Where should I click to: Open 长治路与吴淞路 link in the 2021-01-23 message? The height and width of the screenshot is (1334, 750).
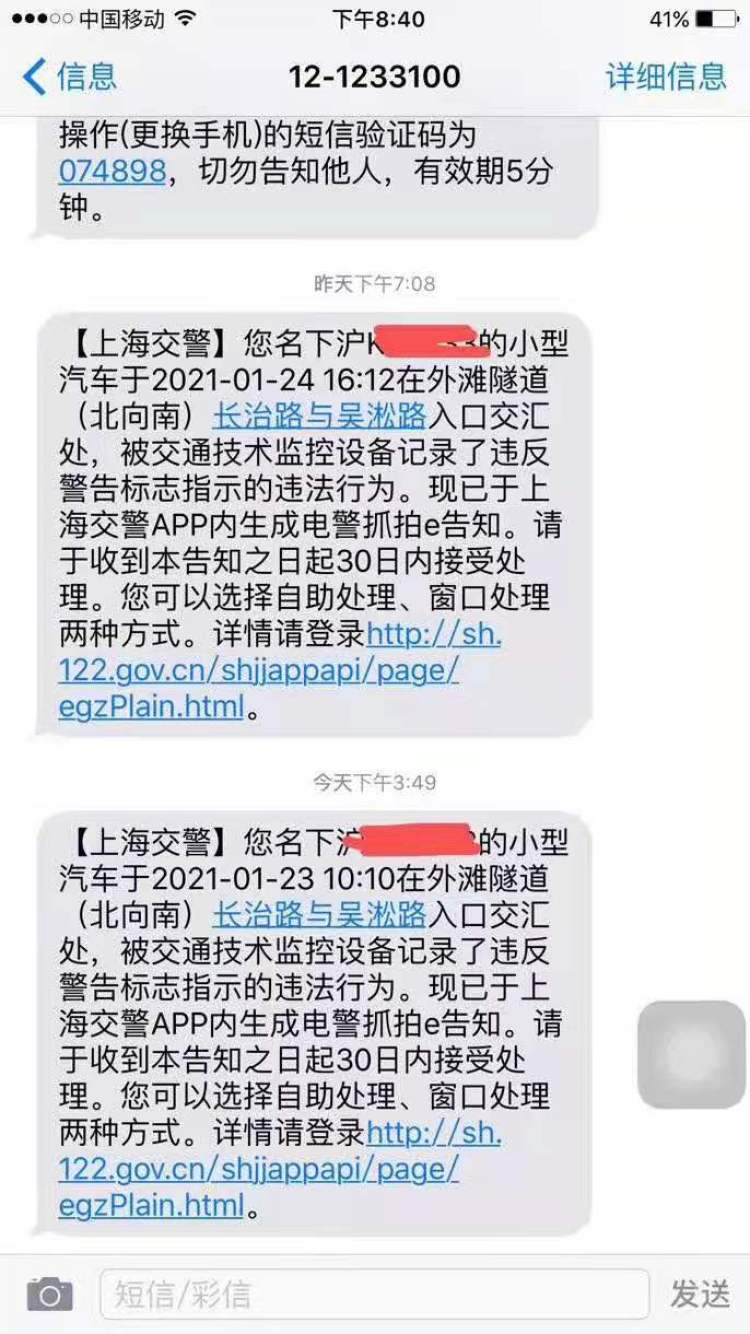click(320, 913)
